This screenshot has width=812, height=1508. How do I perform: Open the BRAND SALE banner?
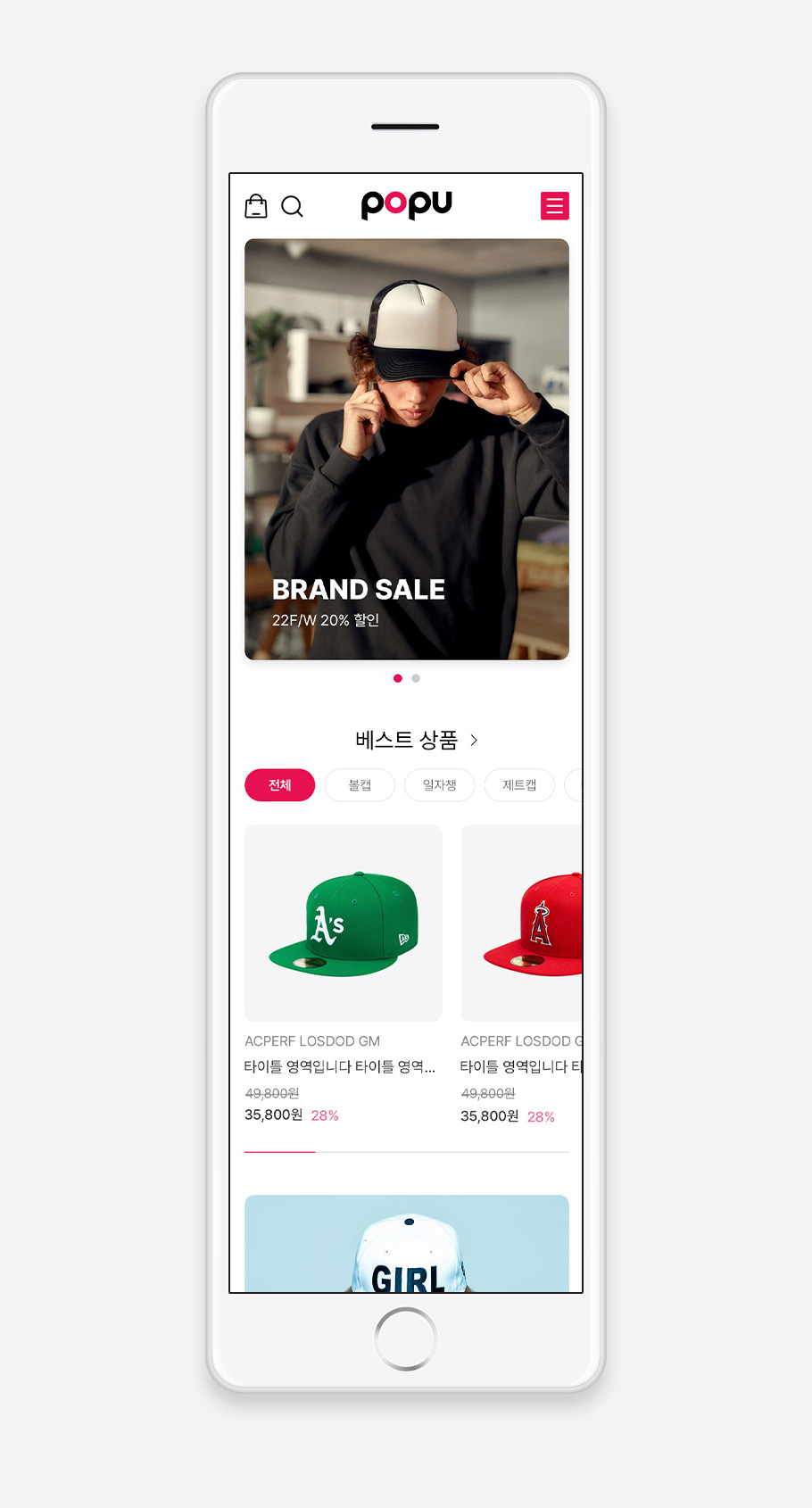tap(407, 449)
